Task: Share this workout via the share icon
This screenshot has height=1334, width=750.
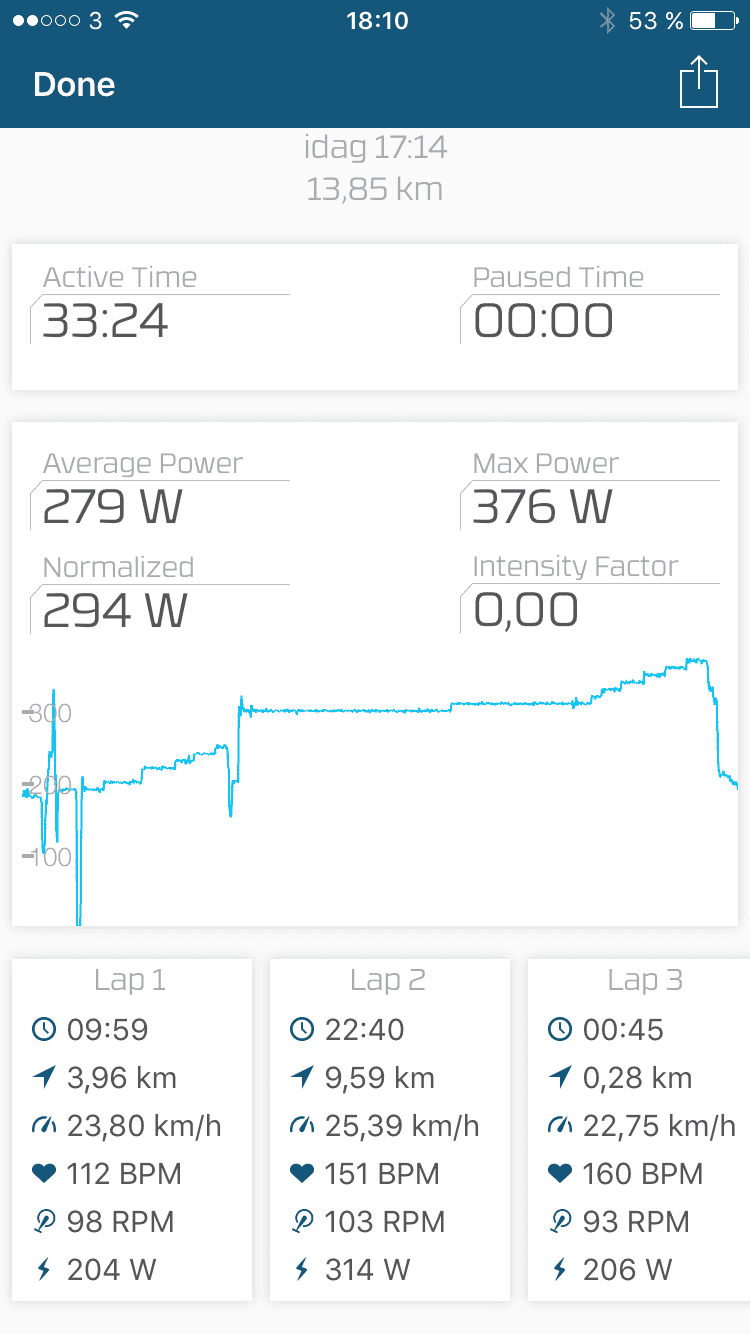Action: coord(699,83)
